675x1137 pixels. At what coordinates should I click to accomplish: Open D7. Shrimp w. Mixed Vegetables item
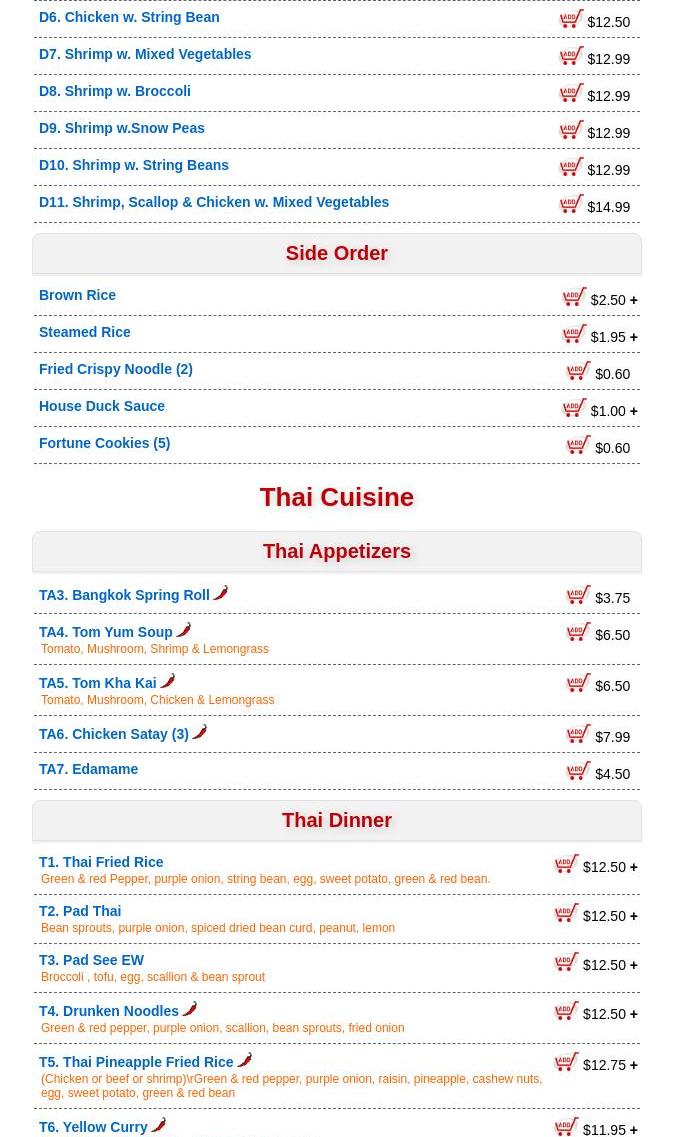click(x=145, y=54)
